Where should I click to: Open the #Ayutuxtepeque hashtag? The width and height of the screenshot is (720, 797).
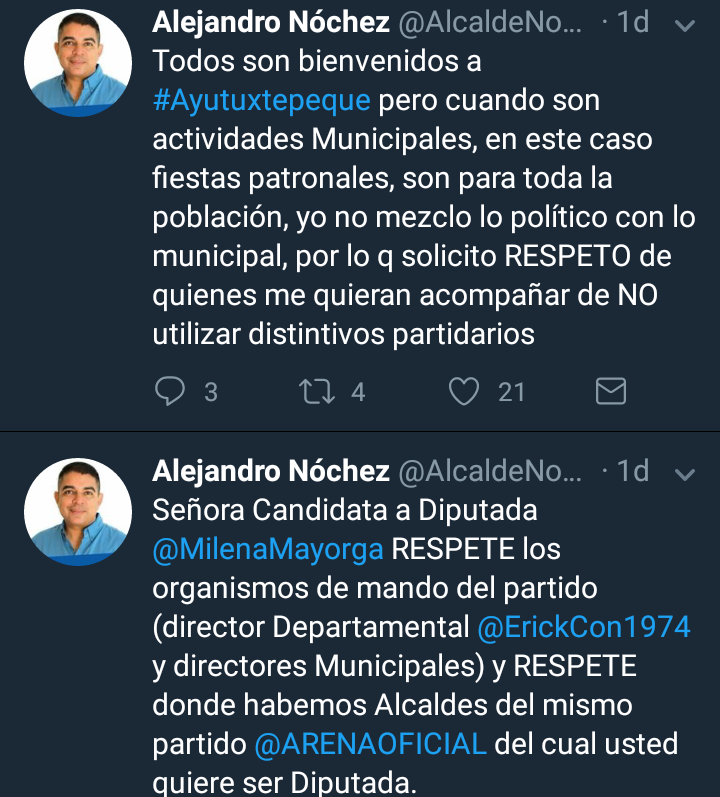coord(262,101)
